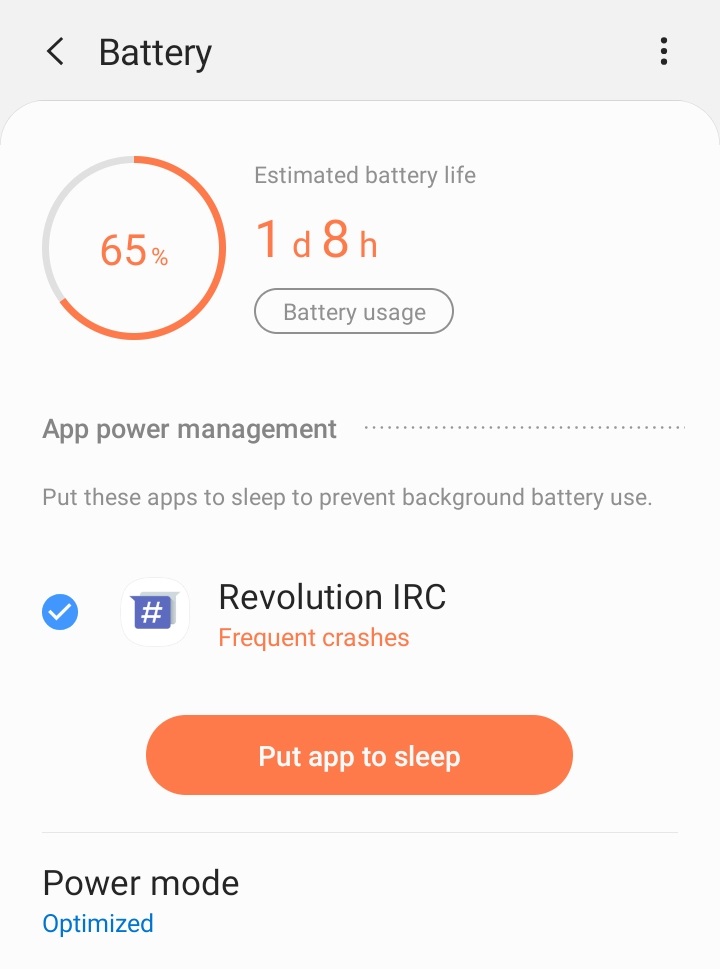Open Power mode options via Optimized
720x969 pixels.
[97, 923]
